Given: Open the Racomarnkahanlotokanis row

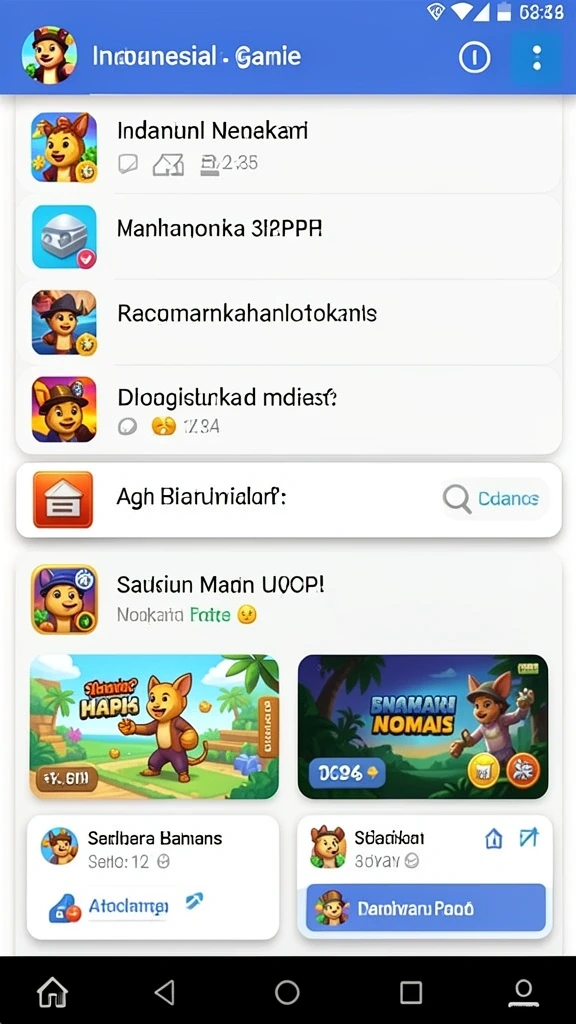Looking at the screenshot, I should pos(288,323).
